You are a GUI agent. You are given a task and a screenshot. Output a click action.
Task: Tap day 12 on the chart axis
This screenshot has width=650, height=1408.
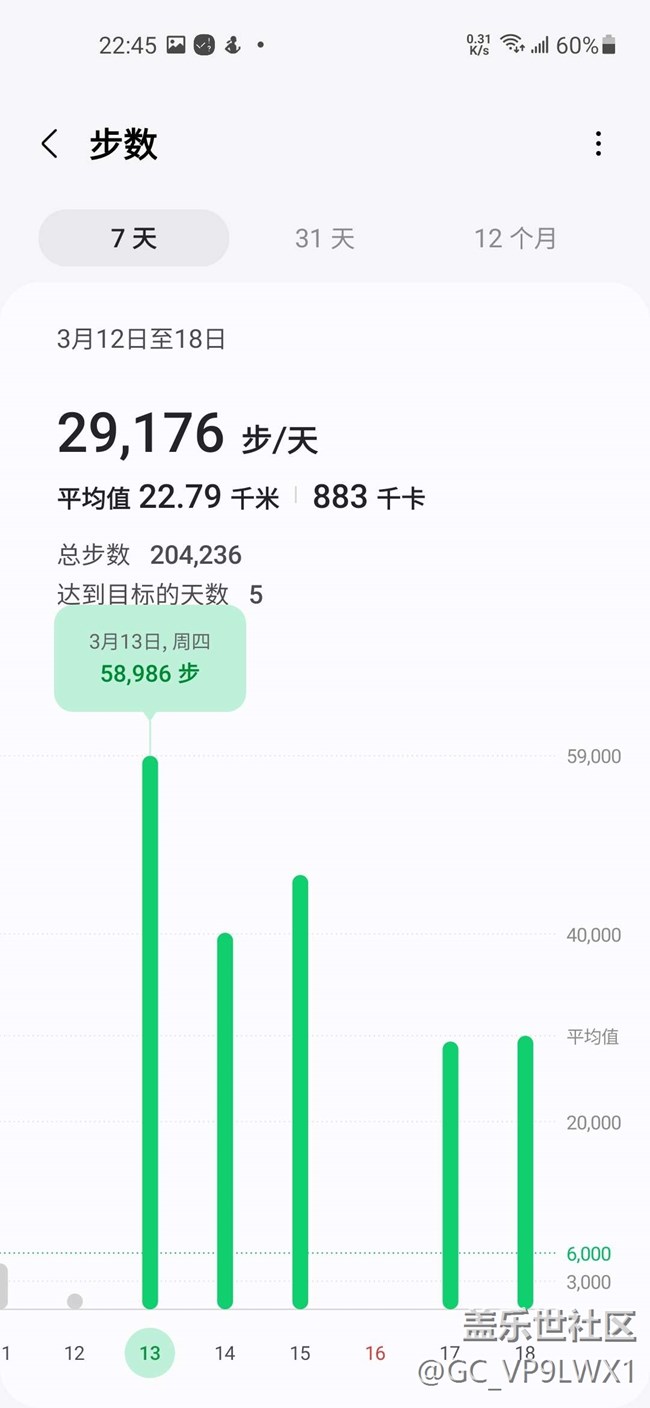[75, 1353]
